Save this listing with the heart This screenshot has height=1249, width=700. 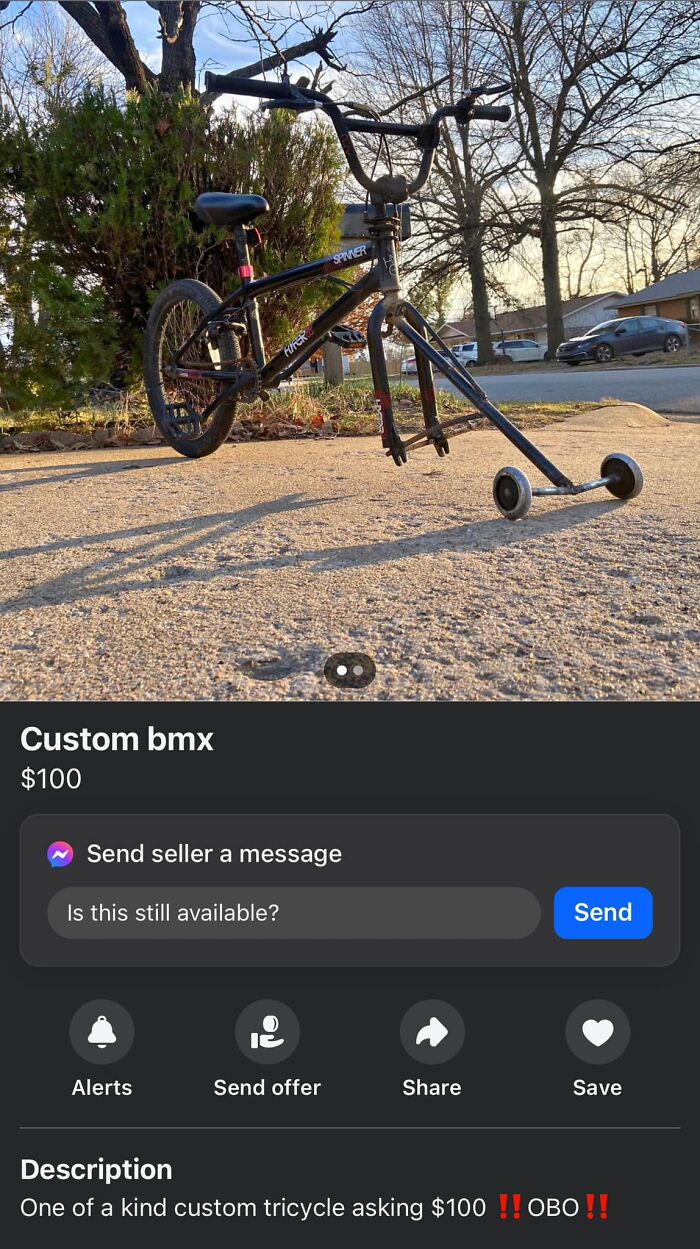click(x=597, y=1032)
